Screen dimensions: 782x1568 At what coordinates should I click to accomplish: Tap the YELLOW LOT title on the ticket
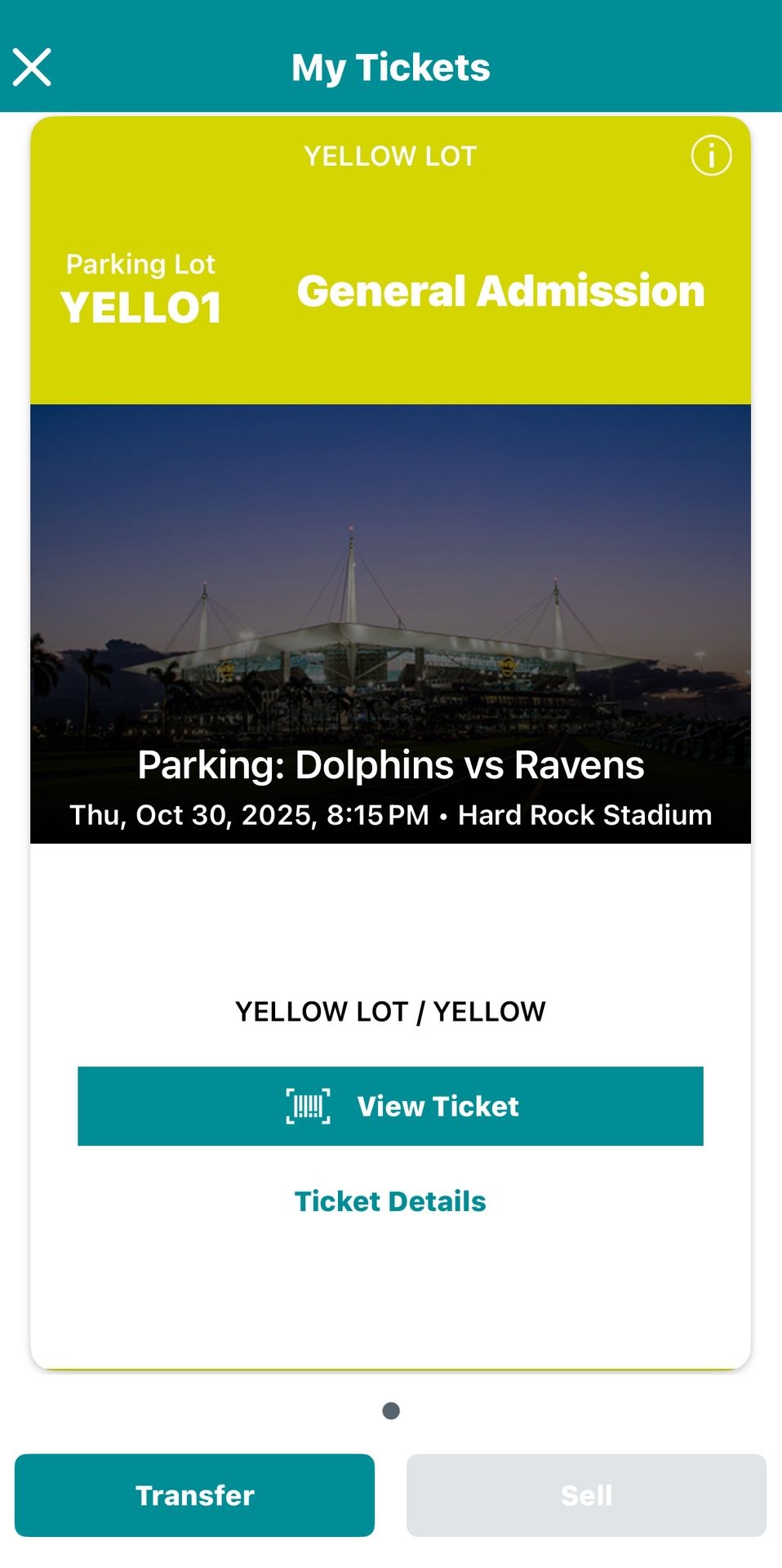(x=389, y=155)
